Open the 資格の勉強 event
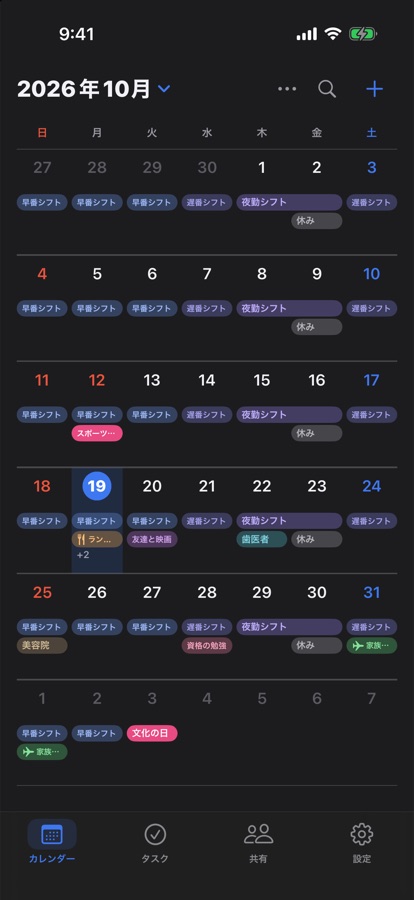This screenshot has width=414, height=900. 207,645
